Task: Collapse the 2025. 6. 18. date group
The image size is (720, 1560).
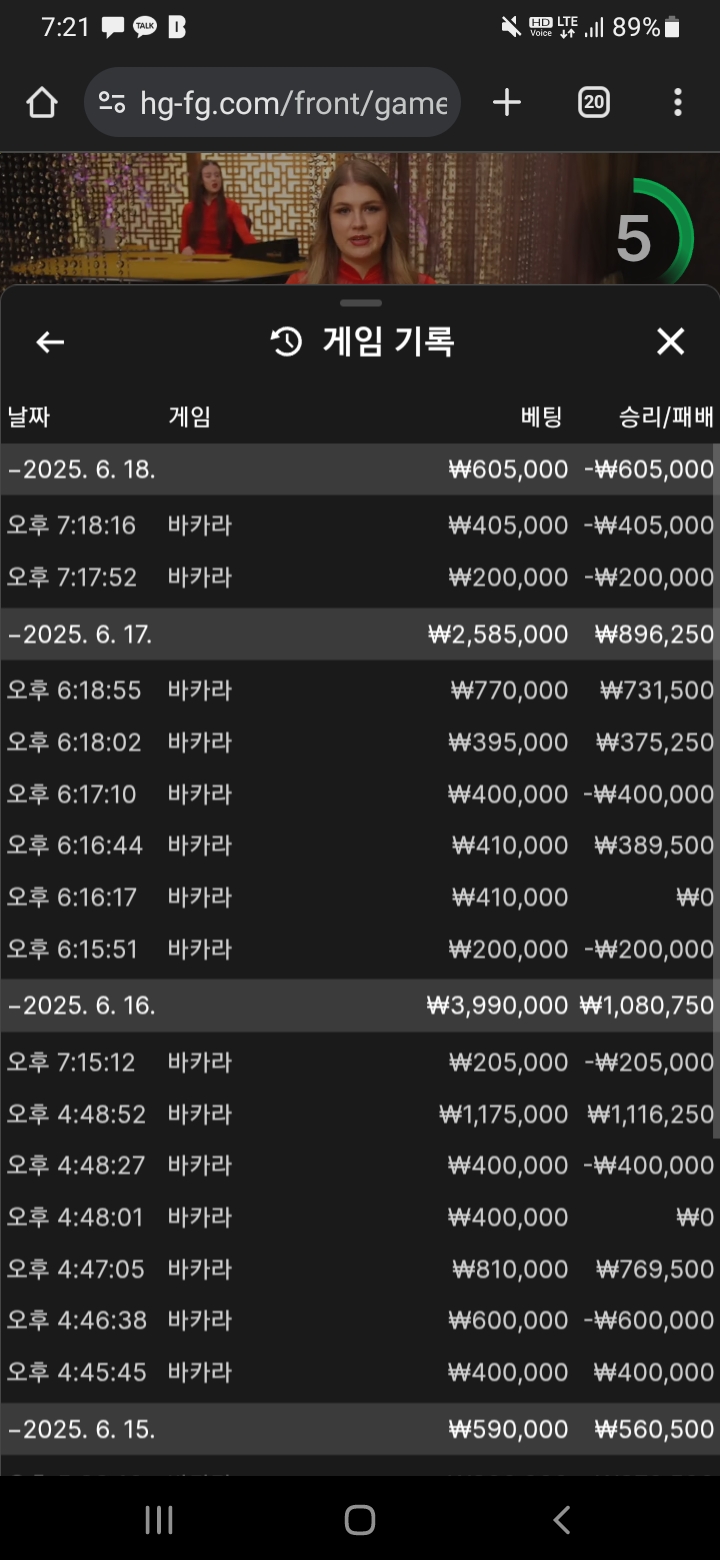Action: click(x=358, y=470)
